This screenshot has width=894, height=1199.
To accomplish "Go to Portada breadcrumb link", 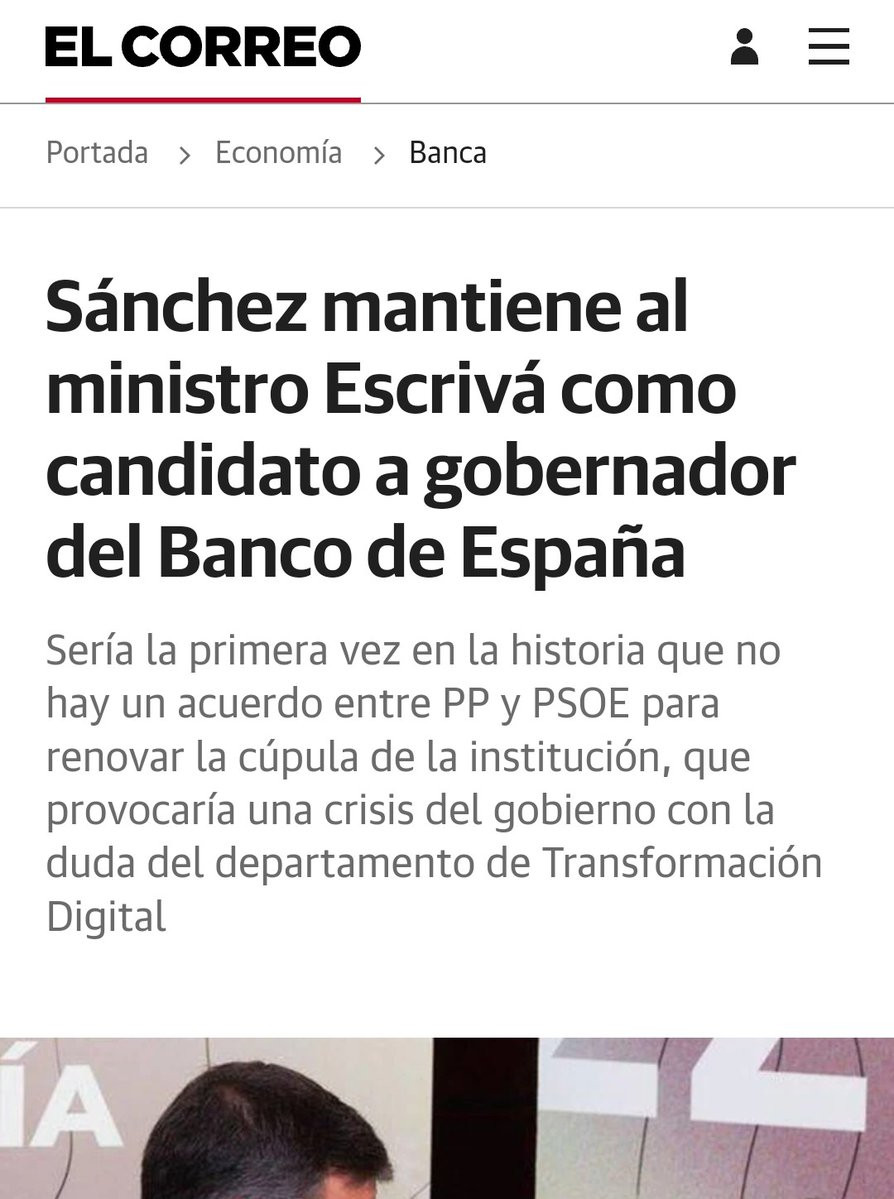I will 97,153.
